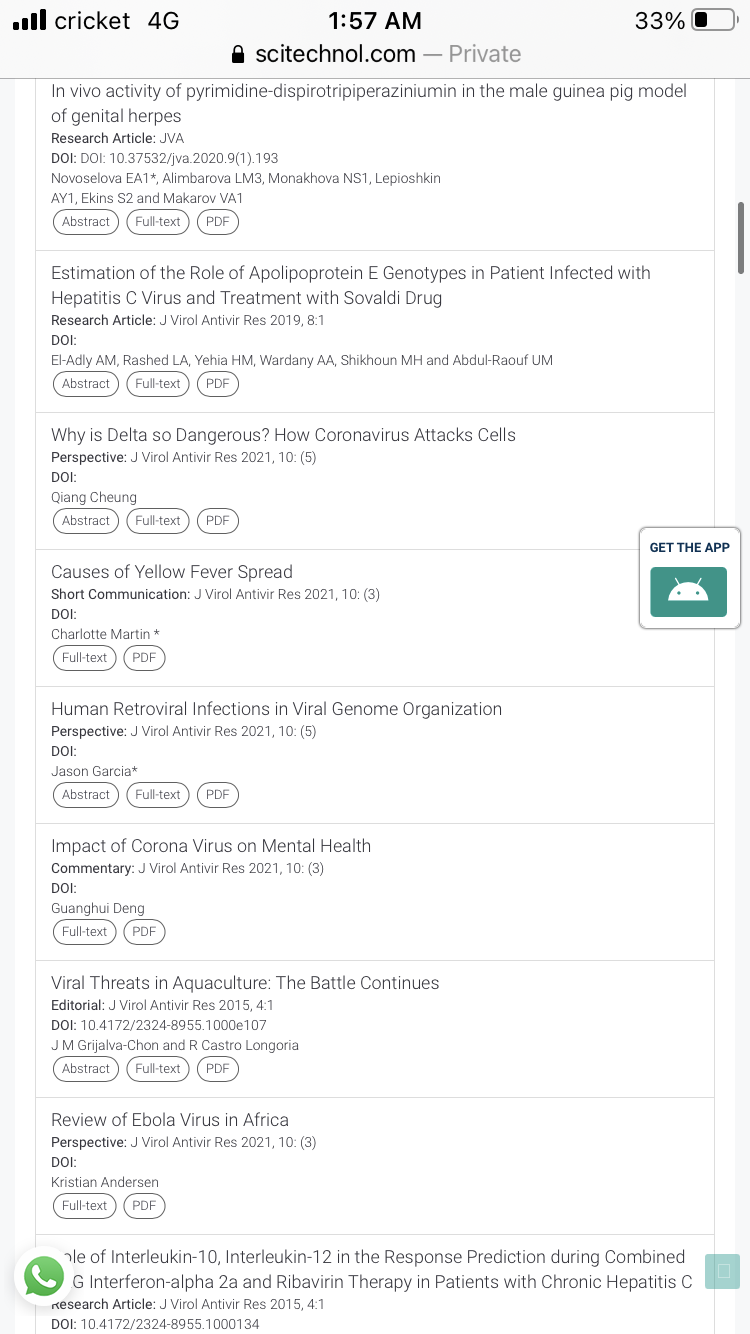The image size is (750, 1334).
Task: Open Abstract for the Apolipoprotein E article
Action: tap(86, 384)
